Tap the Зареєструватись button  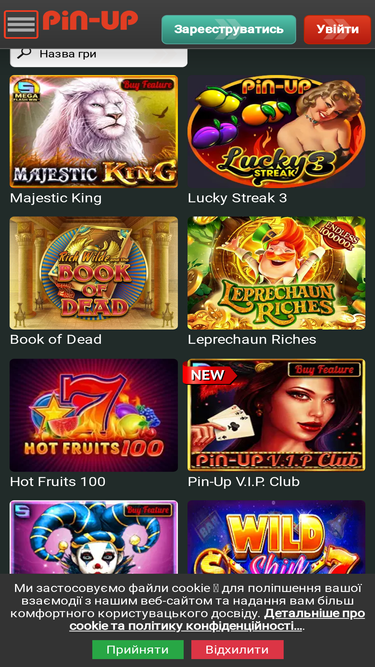pyautogui.click(x=229, y=29)
